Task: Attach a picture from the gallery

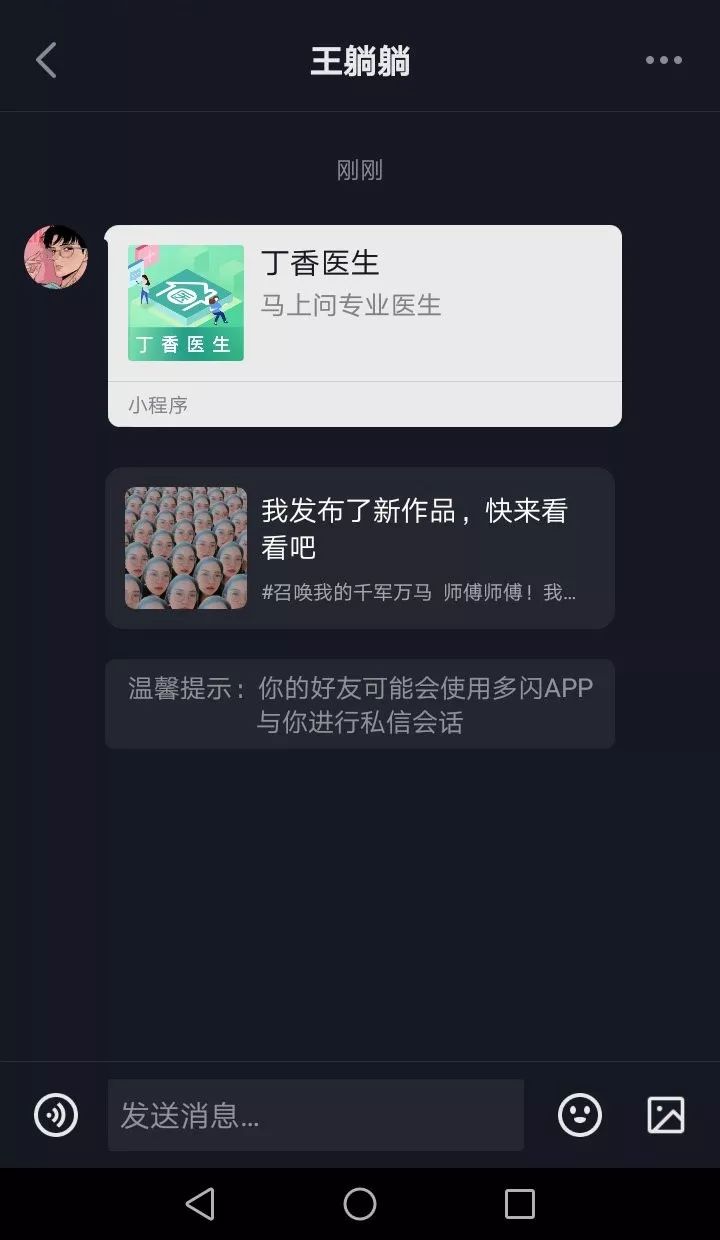Action: 666,1114
